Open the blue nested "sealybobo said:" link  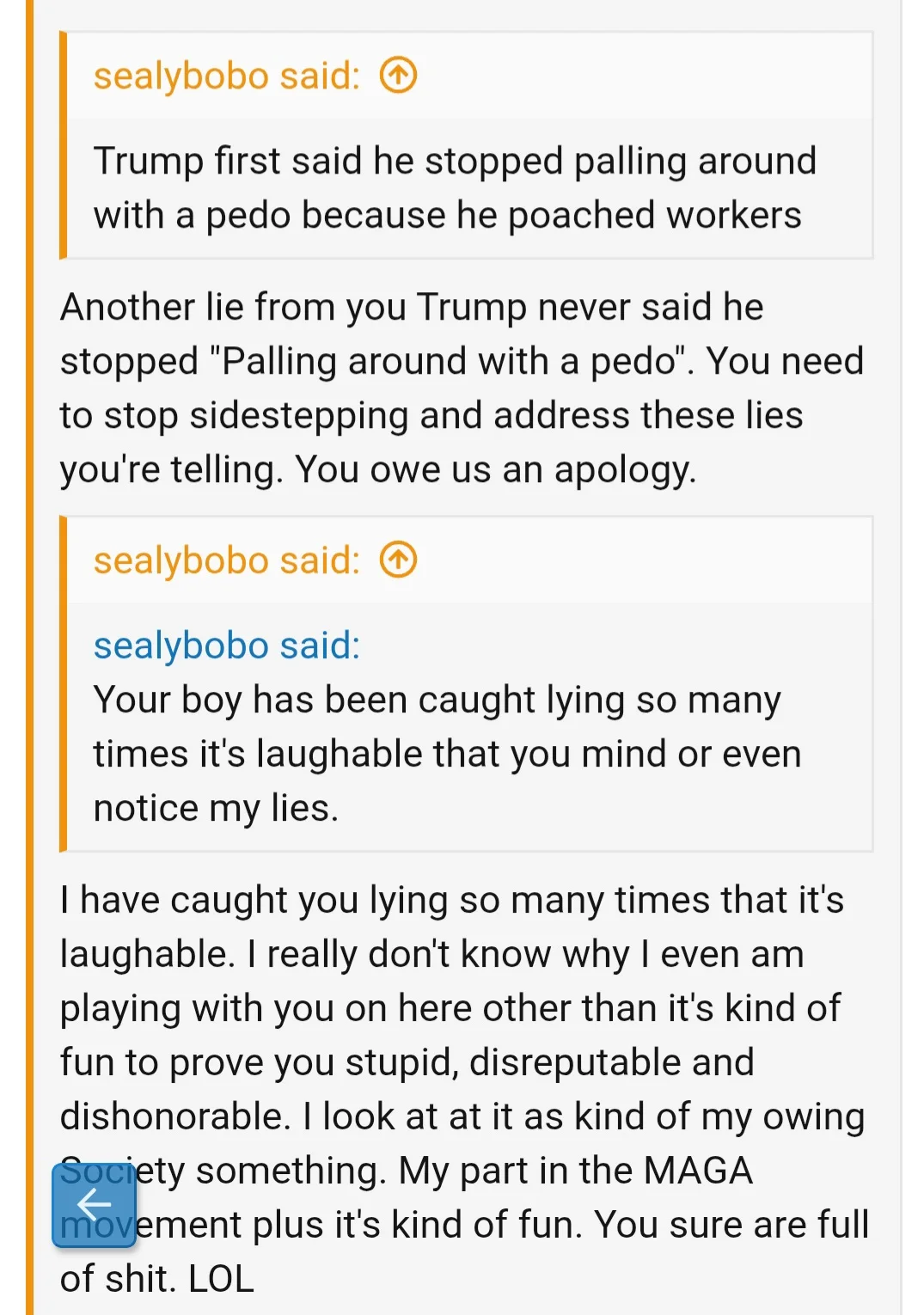click(227, 645)
